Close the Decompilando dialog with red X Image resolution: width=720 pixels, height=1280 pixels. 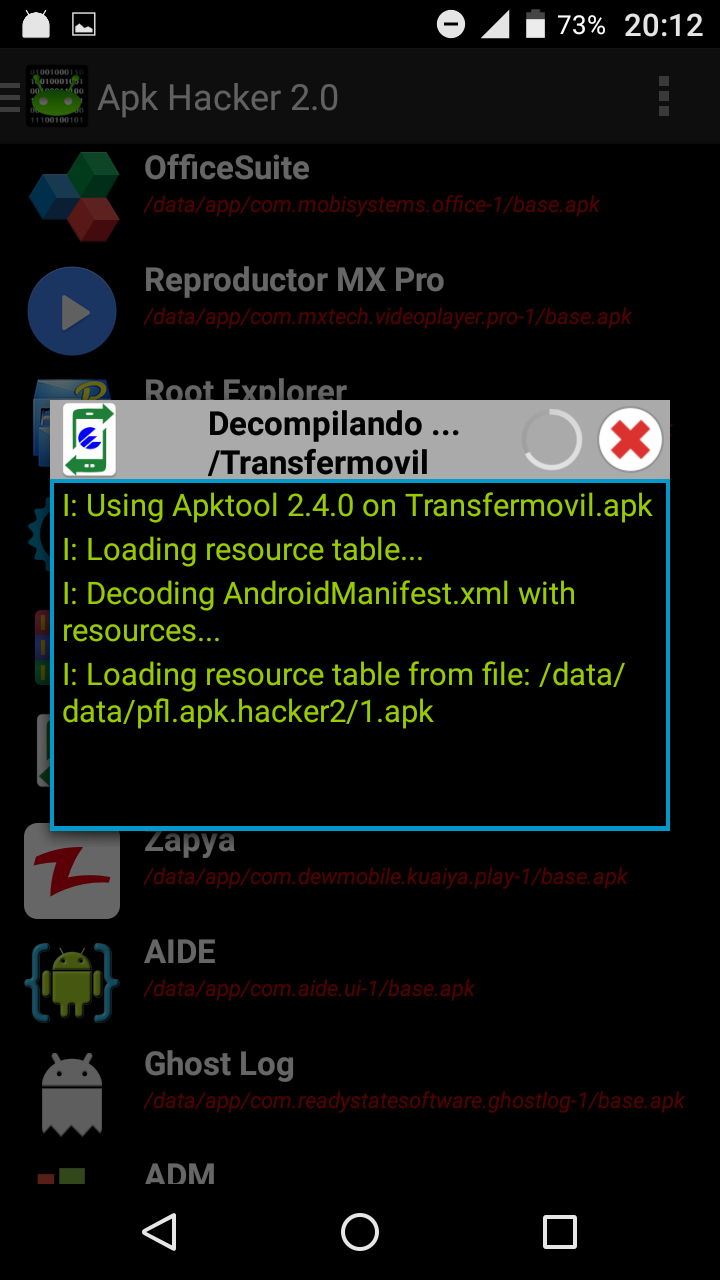coord(630,440)
